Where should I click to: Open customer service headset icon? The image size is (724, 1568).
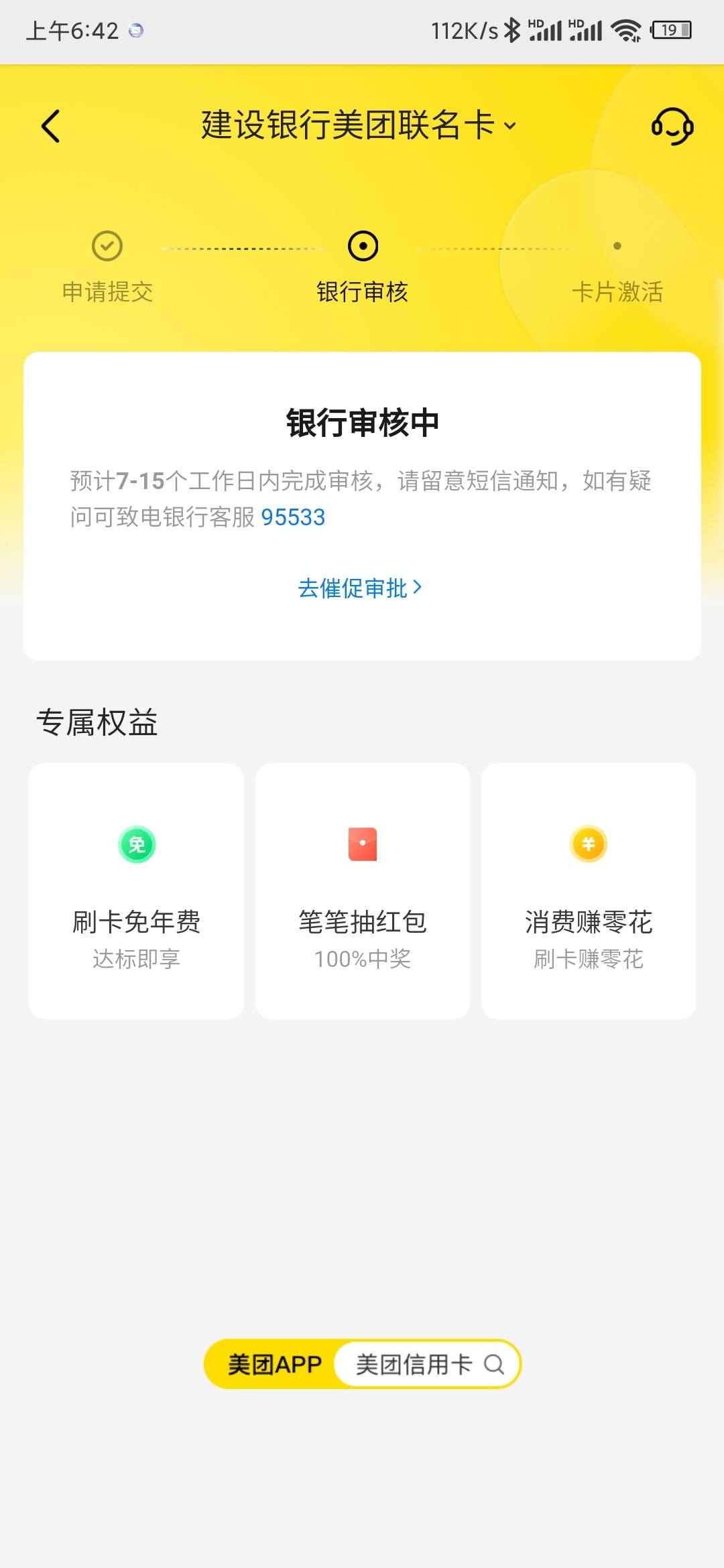tap(672, 126)
